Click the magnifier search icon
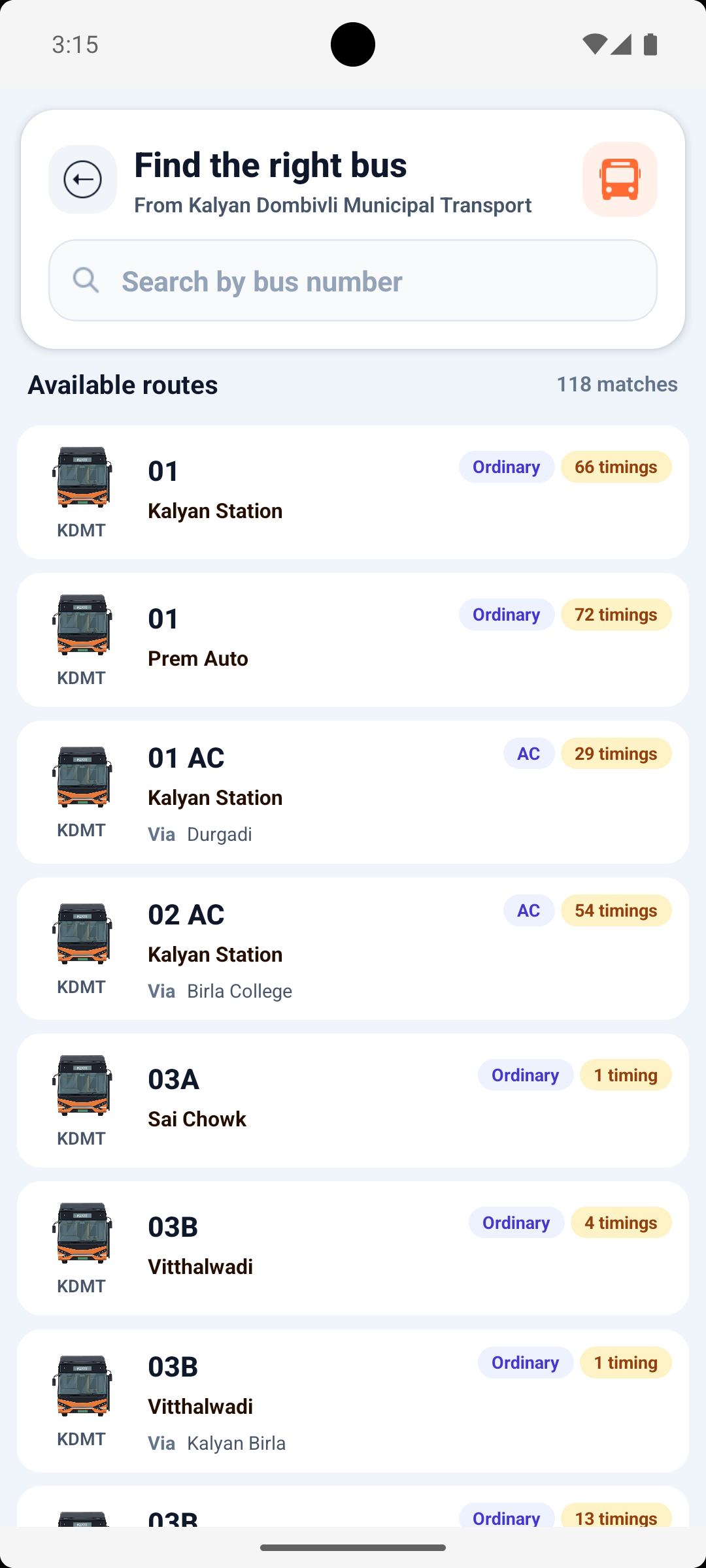Image resolution: width=706 pixels, height=1568 pixels. 86,280
